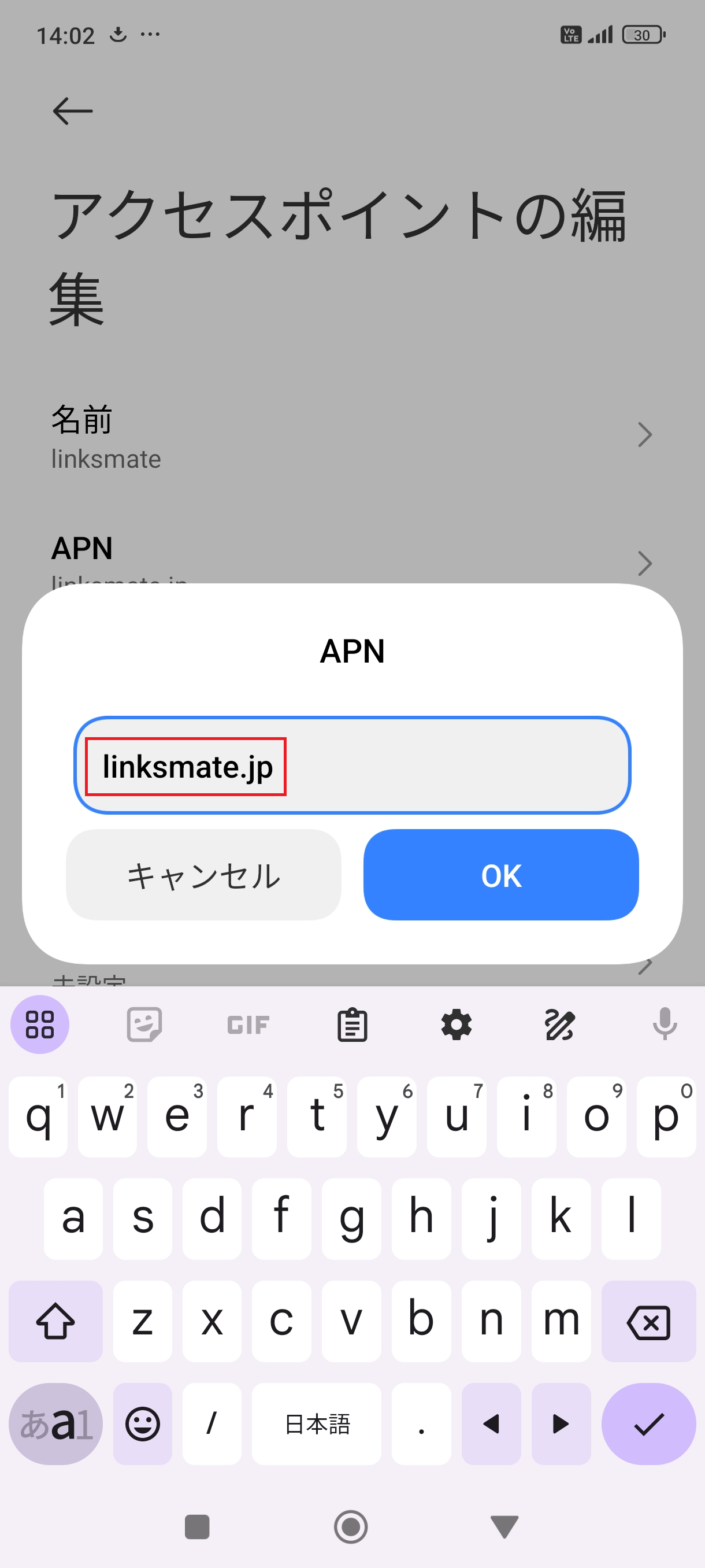Open the emoji keyboard
The width and height of the screenshot is (705, 1568).
click(x=142, y=1423)
